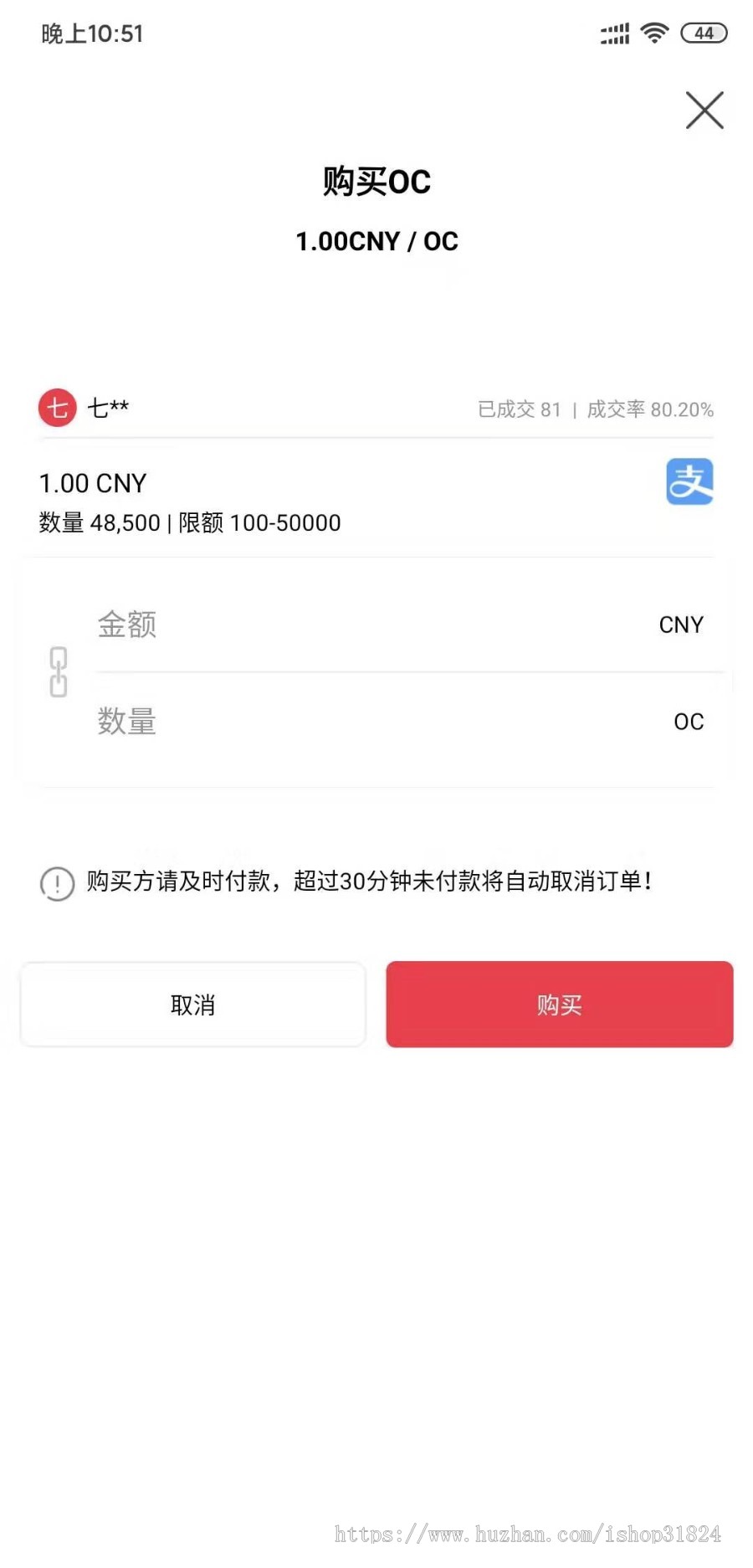The image size is (753, 1568).
Task: Close the 购买OC dialog
Action: [x=704, y=110]
